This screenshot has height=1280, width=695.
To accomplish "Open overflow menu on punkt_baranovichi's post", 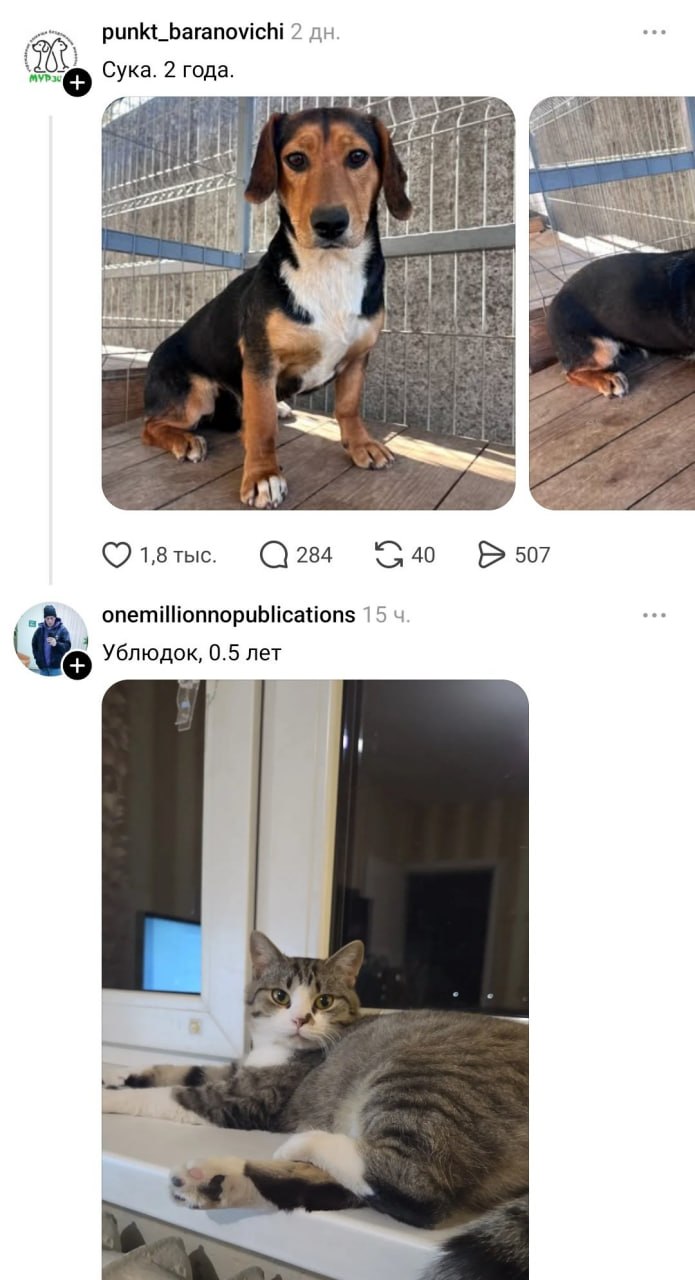I will click(654, 32).
